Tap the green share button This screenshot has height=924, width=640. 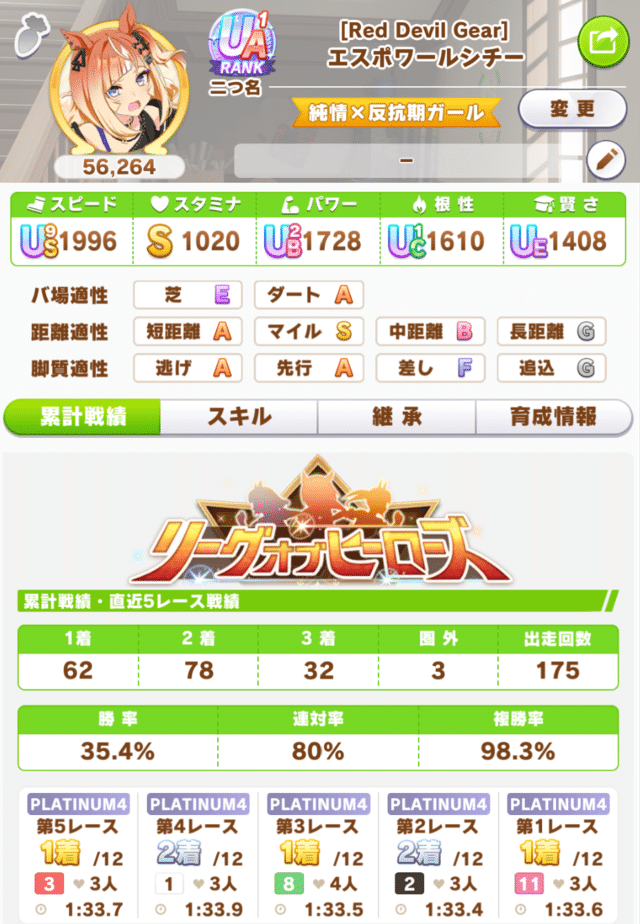point(603,40)
